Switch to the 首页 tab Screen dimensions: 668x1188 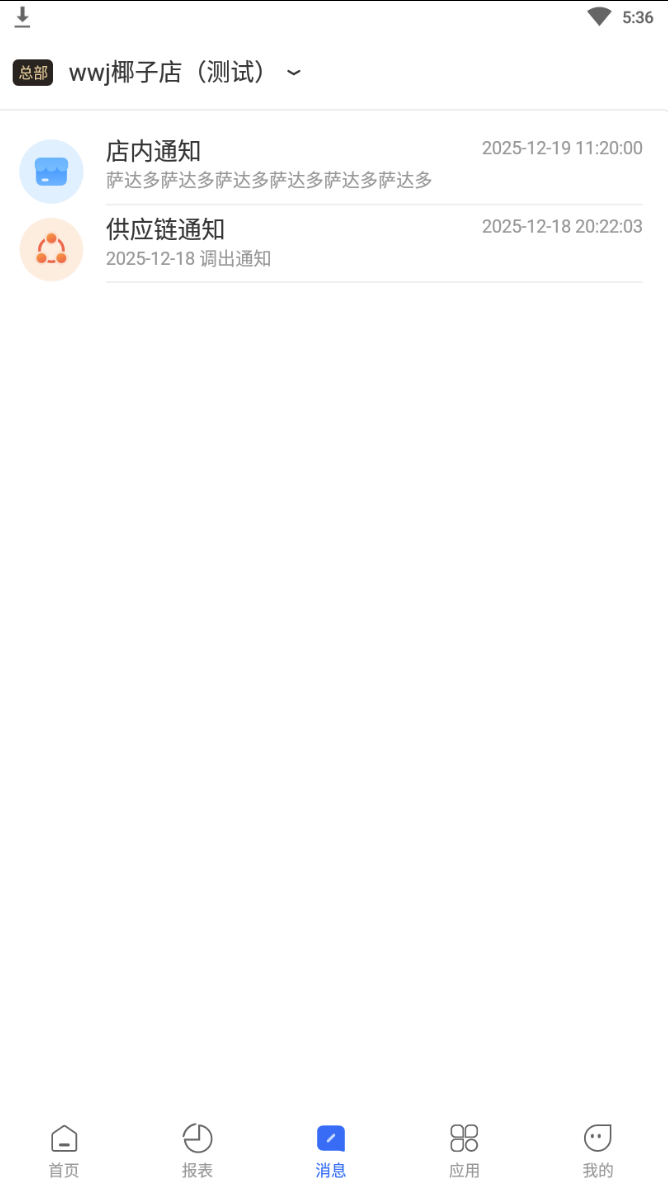point(64,1149)
